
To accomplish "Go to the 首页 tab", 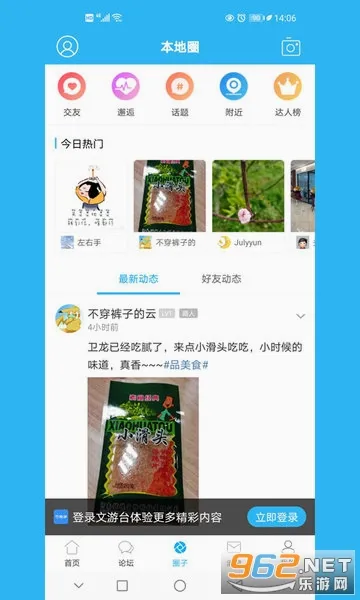I will [x=72, y=553].
